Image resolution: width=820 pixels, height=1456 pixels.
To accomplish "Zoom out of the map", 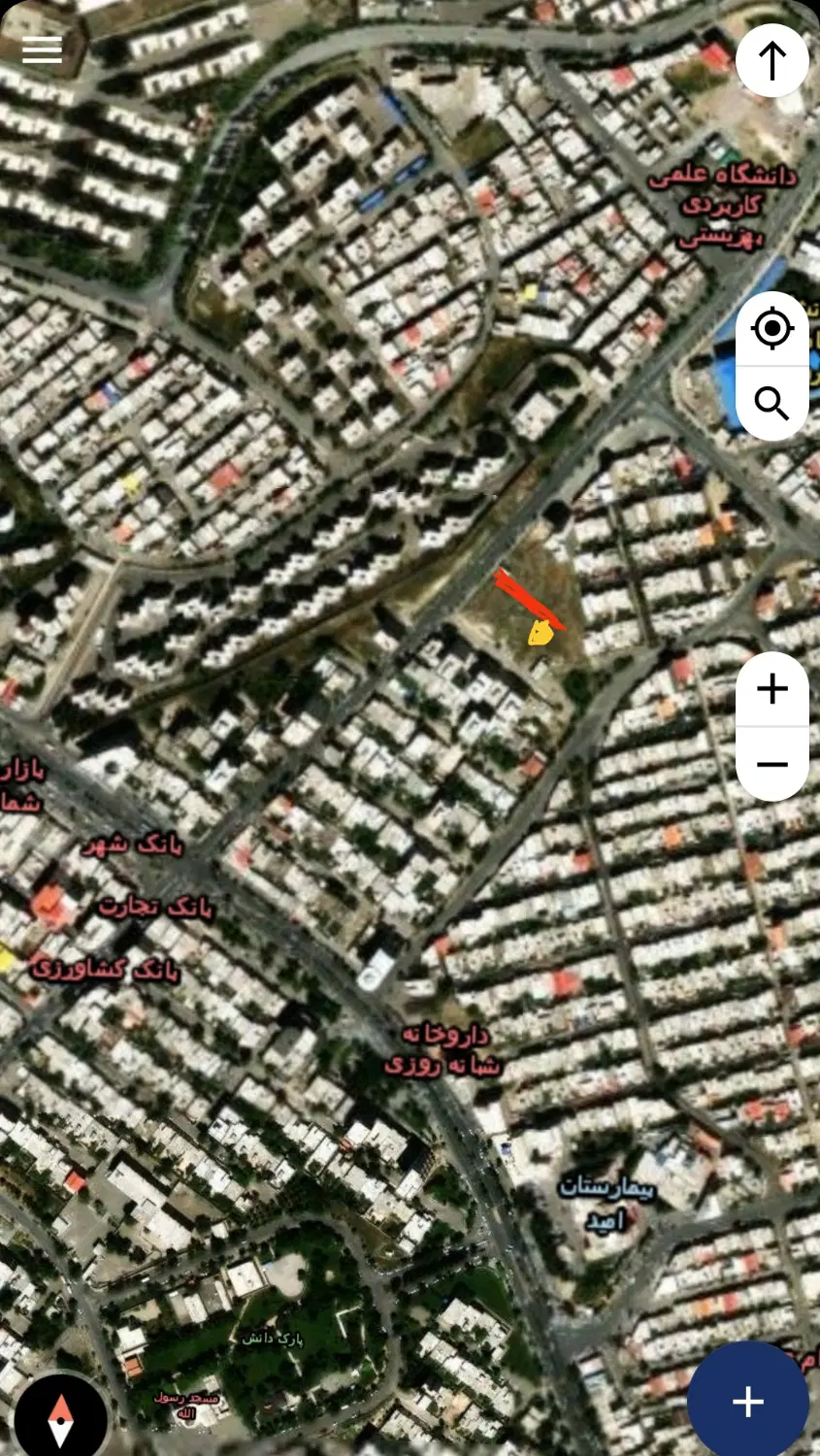I will click(772, 764).
